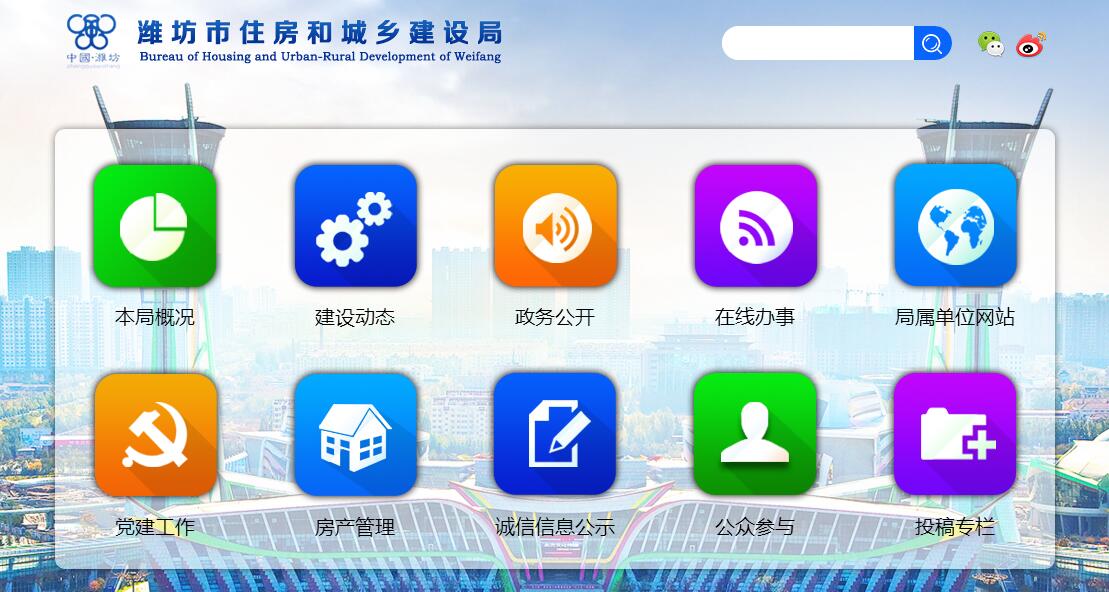View 诚信信息公示 section

click(555, 435)
